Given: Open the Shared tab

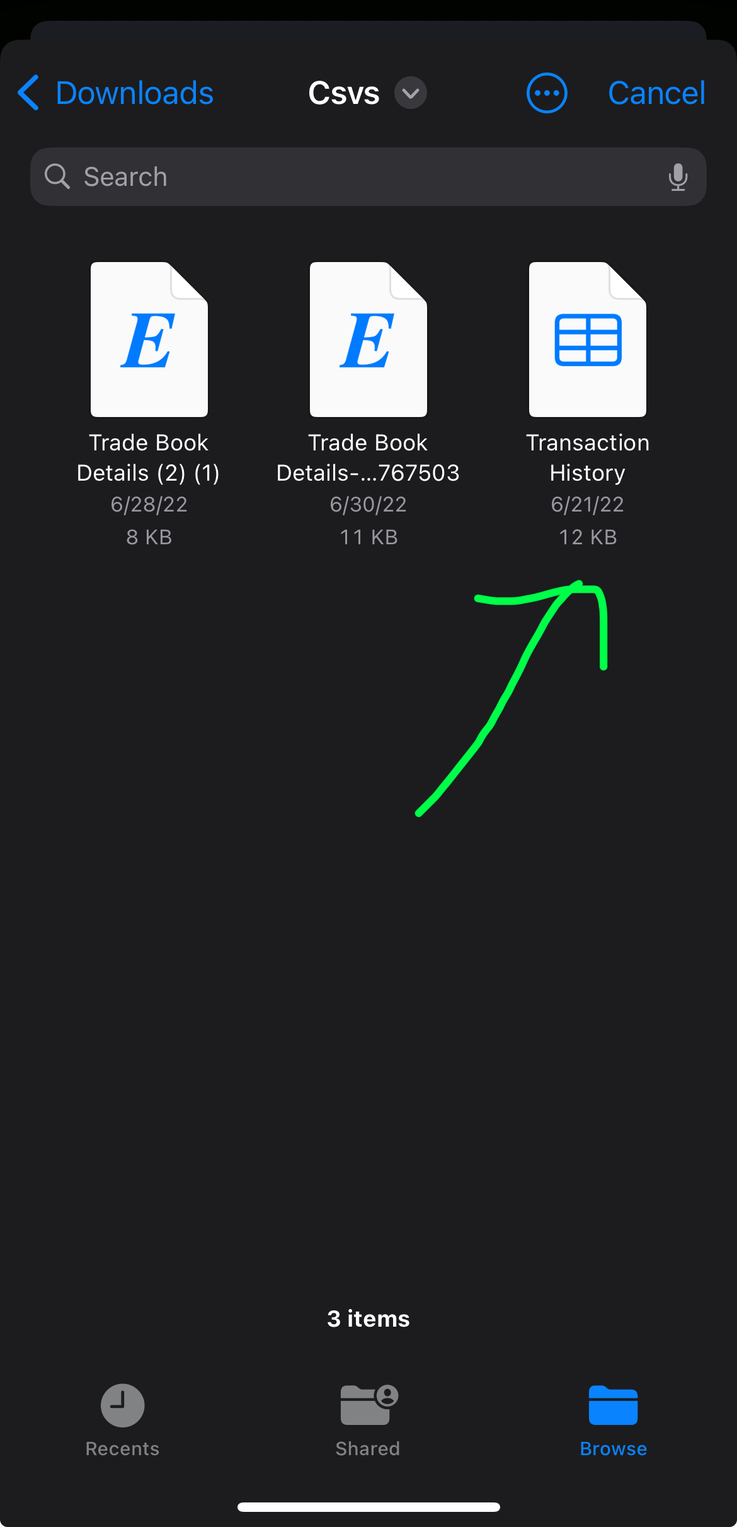Looking at the screenshot, I should (368, 1420).
